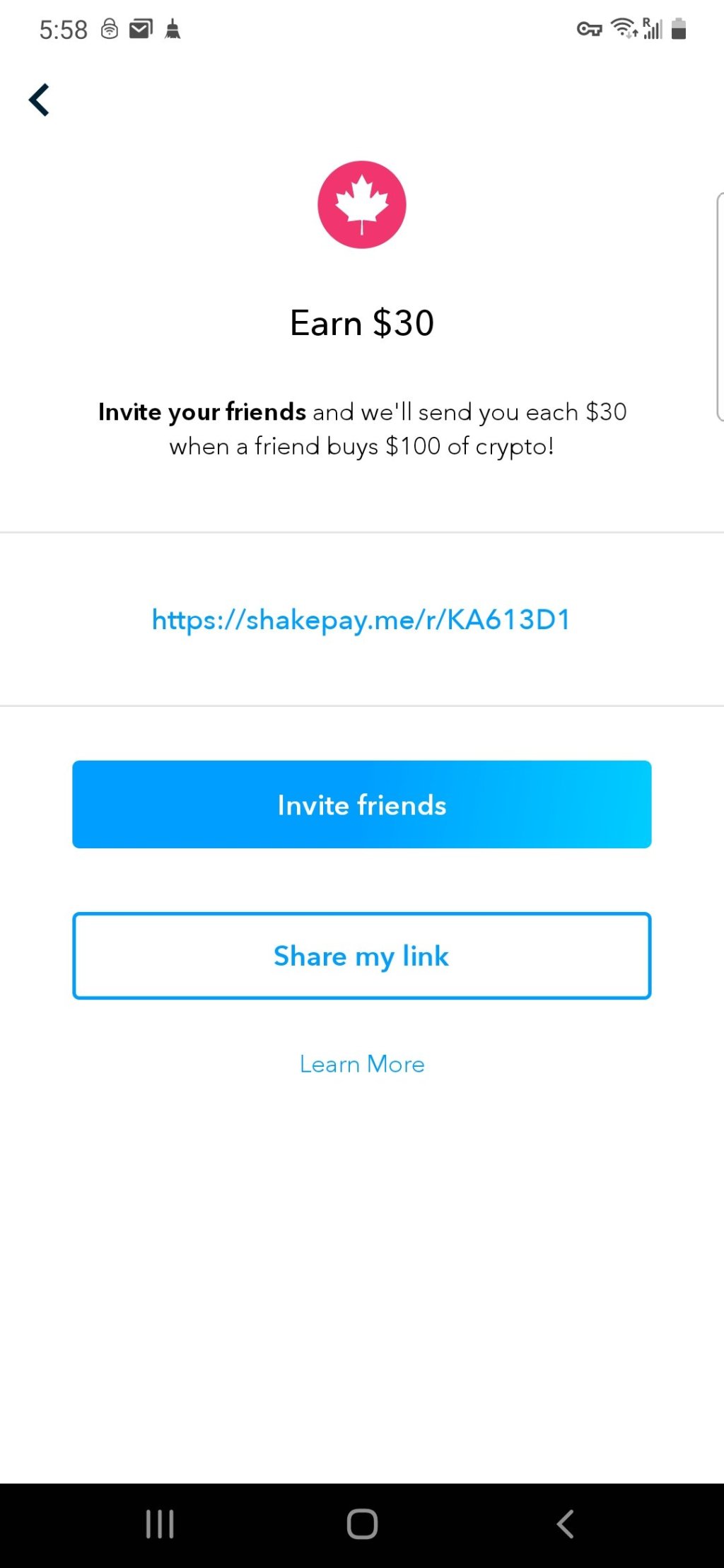Tap the back arrow at top left
Image resolution: width=724 pixels, height=1568 pixels.
pyautogui.click(x=40, y=99)
